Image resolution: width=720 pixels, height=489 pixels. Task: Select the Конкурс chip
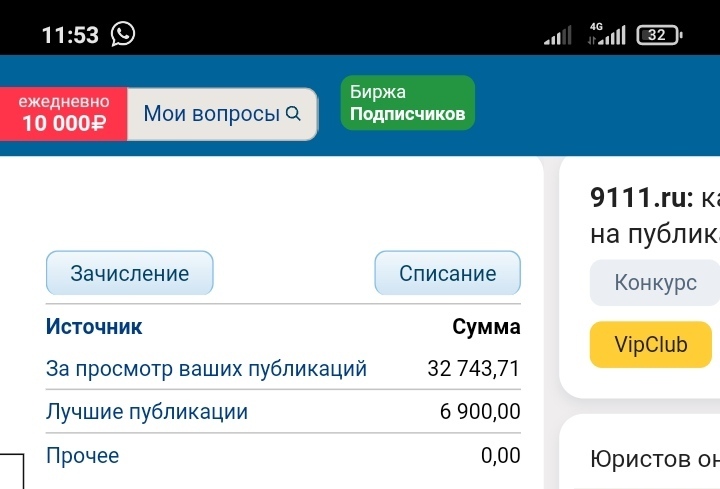655,282
